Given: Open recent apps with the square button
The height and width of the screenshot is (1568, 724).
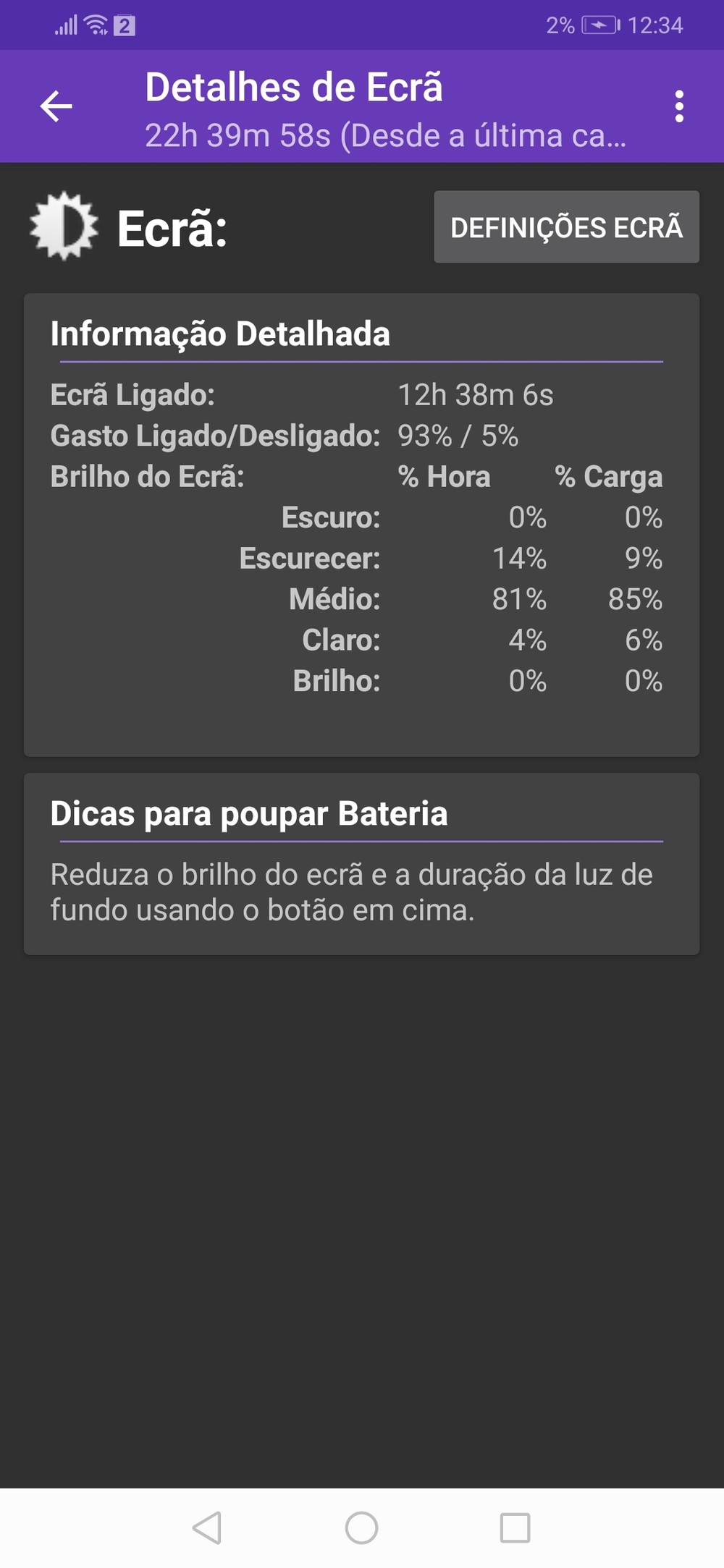Looking at the screenshot, I should pos(515,1527).
